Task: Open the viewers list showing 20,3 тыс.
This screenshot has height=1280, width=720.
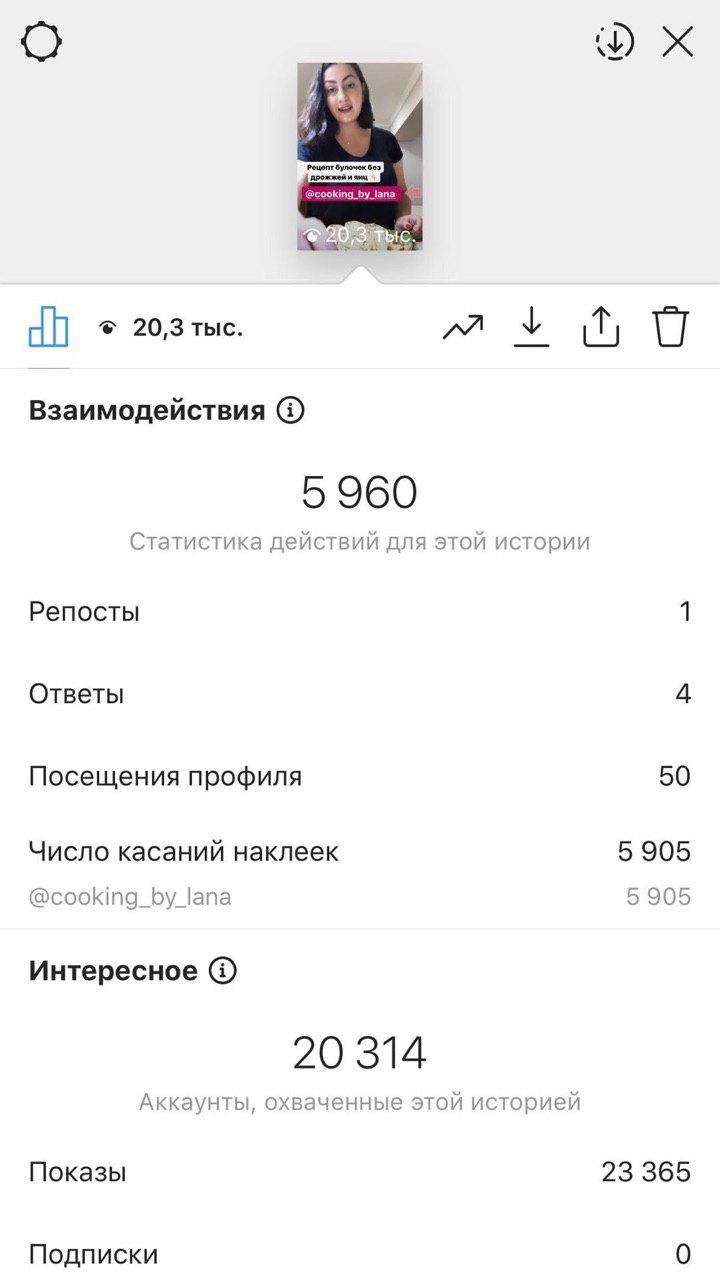Action: pos(171,327)
